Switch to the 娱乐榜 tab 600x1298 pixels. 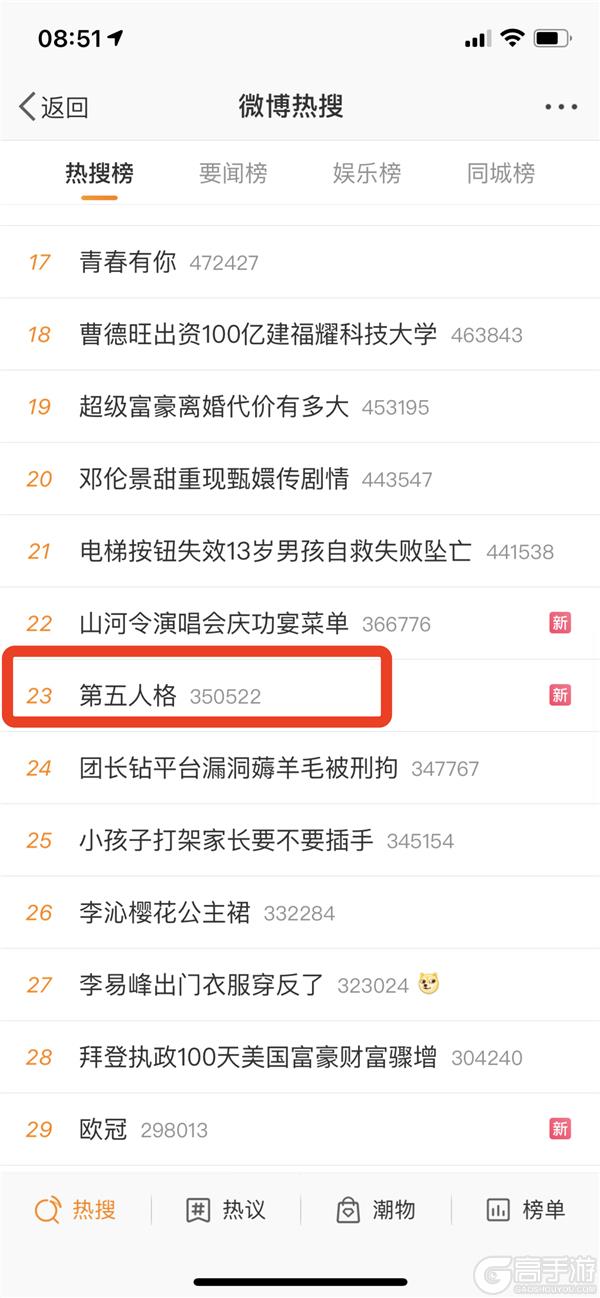pos(367,173)
